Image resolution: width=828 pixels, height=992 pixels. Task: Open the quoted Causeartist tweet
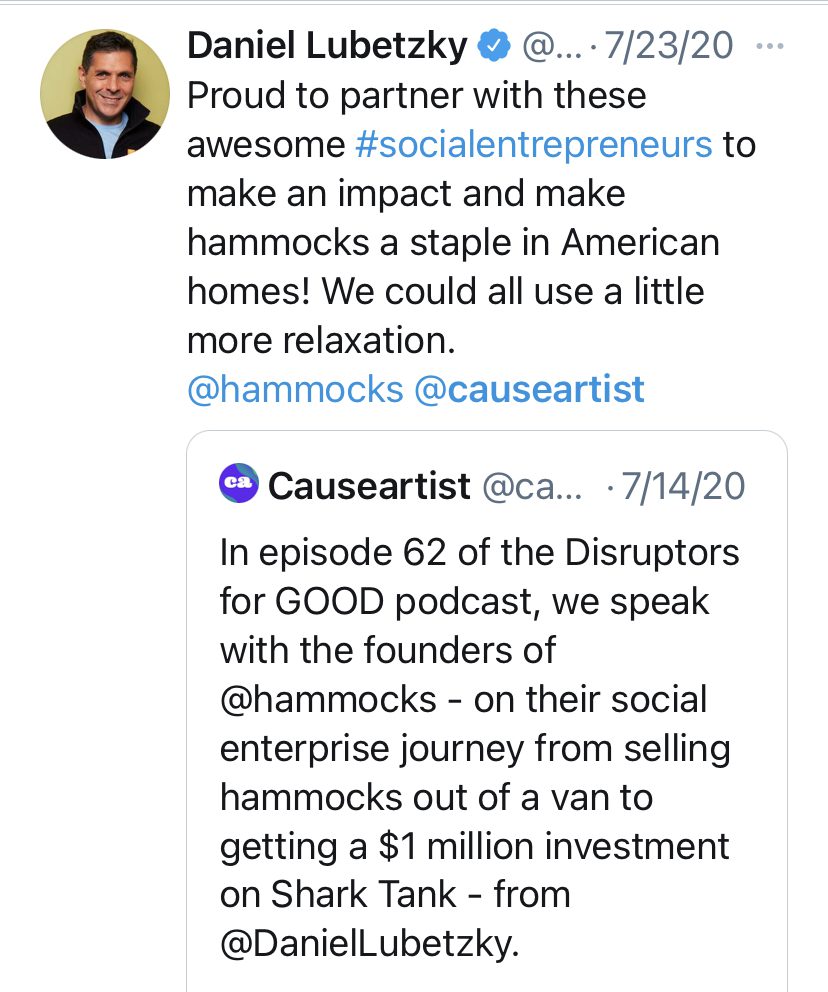point(486,711)
